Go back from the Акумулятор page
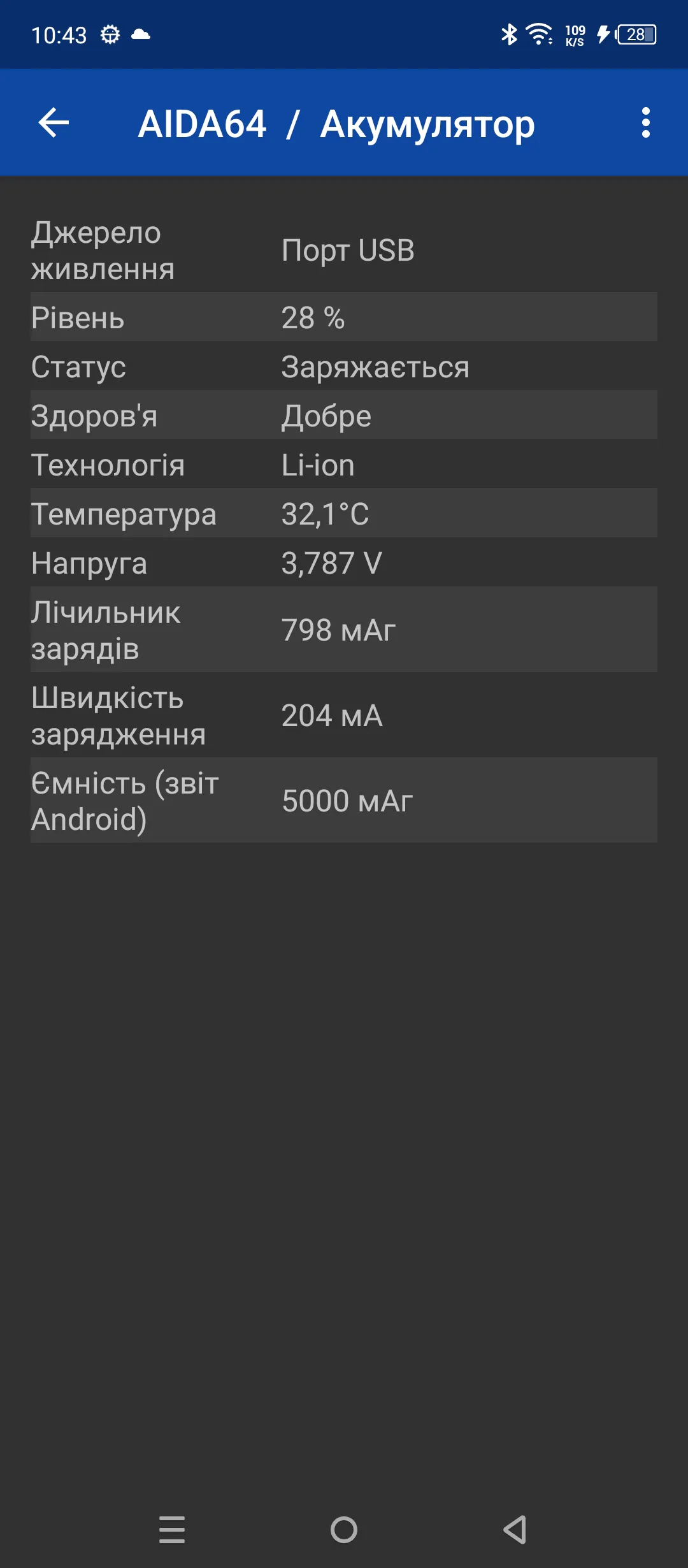This screenshot has width=688, height=1568. click(54, 122)
